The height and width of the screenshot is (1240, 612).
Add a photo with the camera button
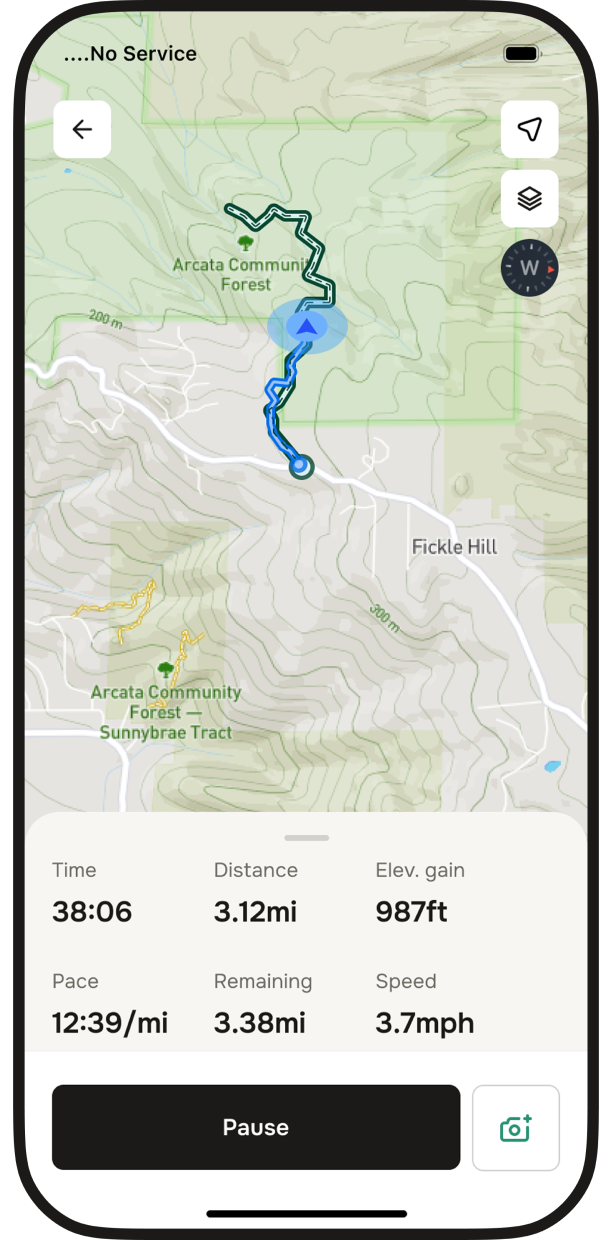(x=515, y=1128)
